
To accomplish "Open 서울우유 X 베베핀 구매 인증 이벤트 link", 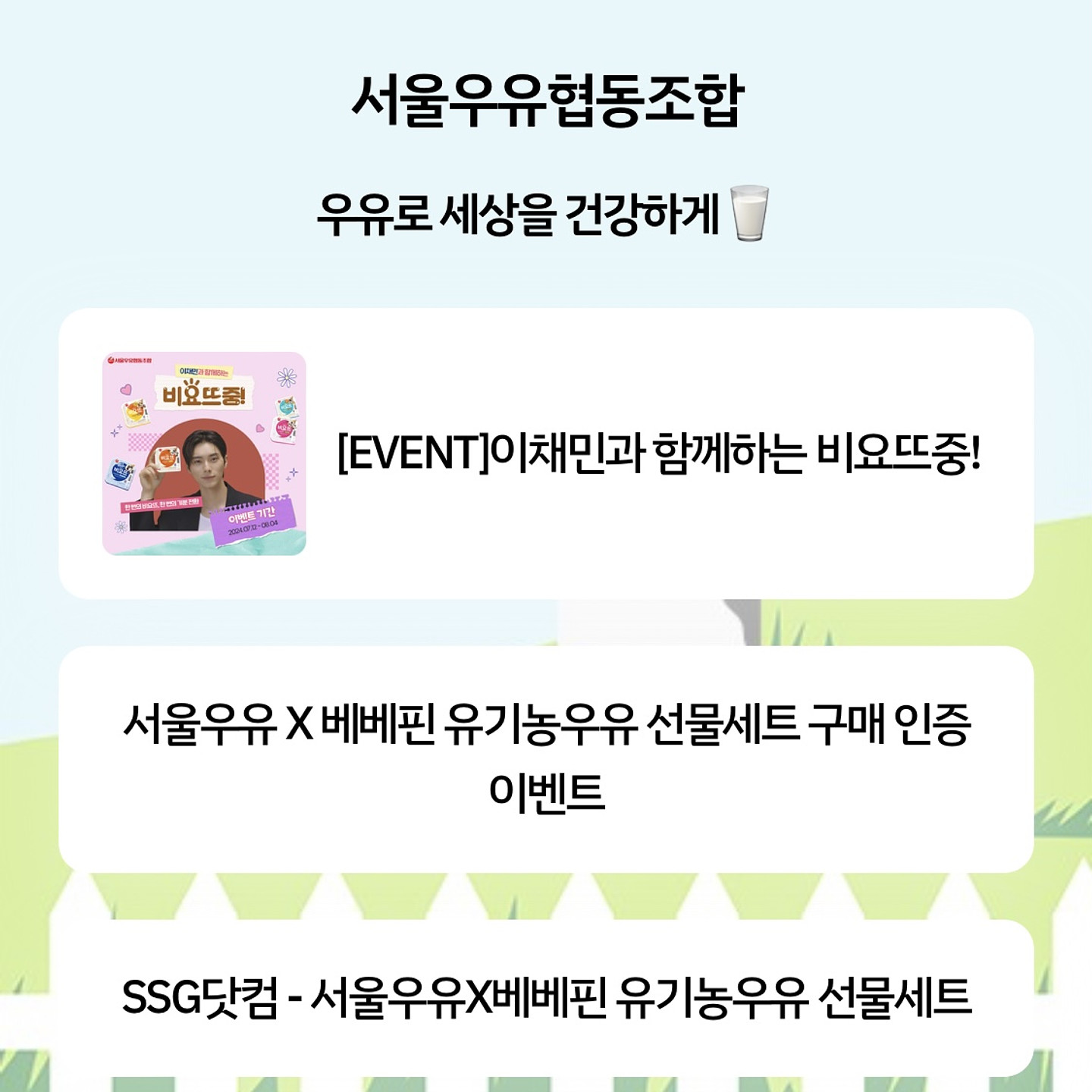I will click(546, 758).
